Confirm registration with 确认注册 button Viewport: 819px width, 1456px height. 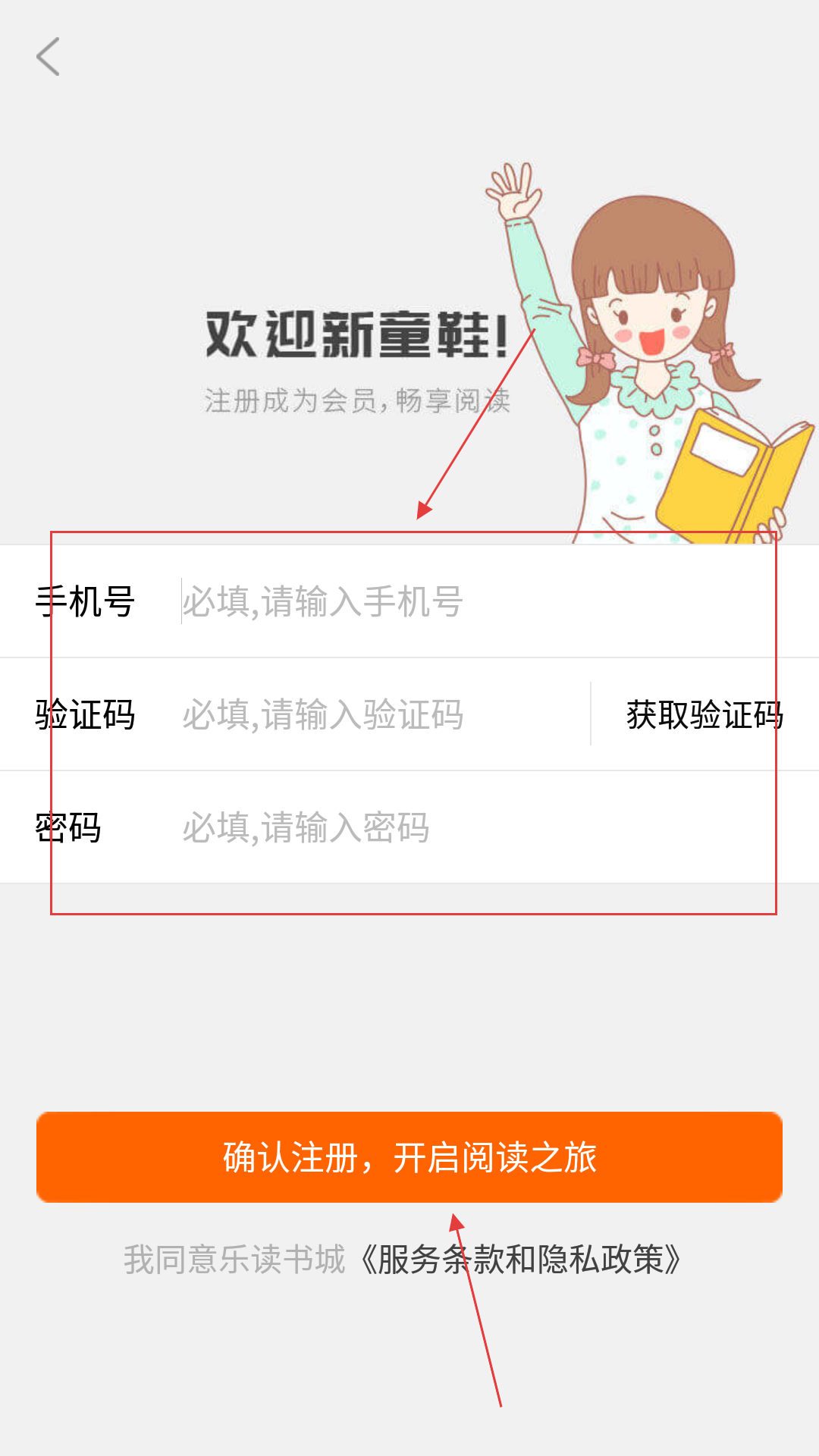click(x=409, y=1157)
